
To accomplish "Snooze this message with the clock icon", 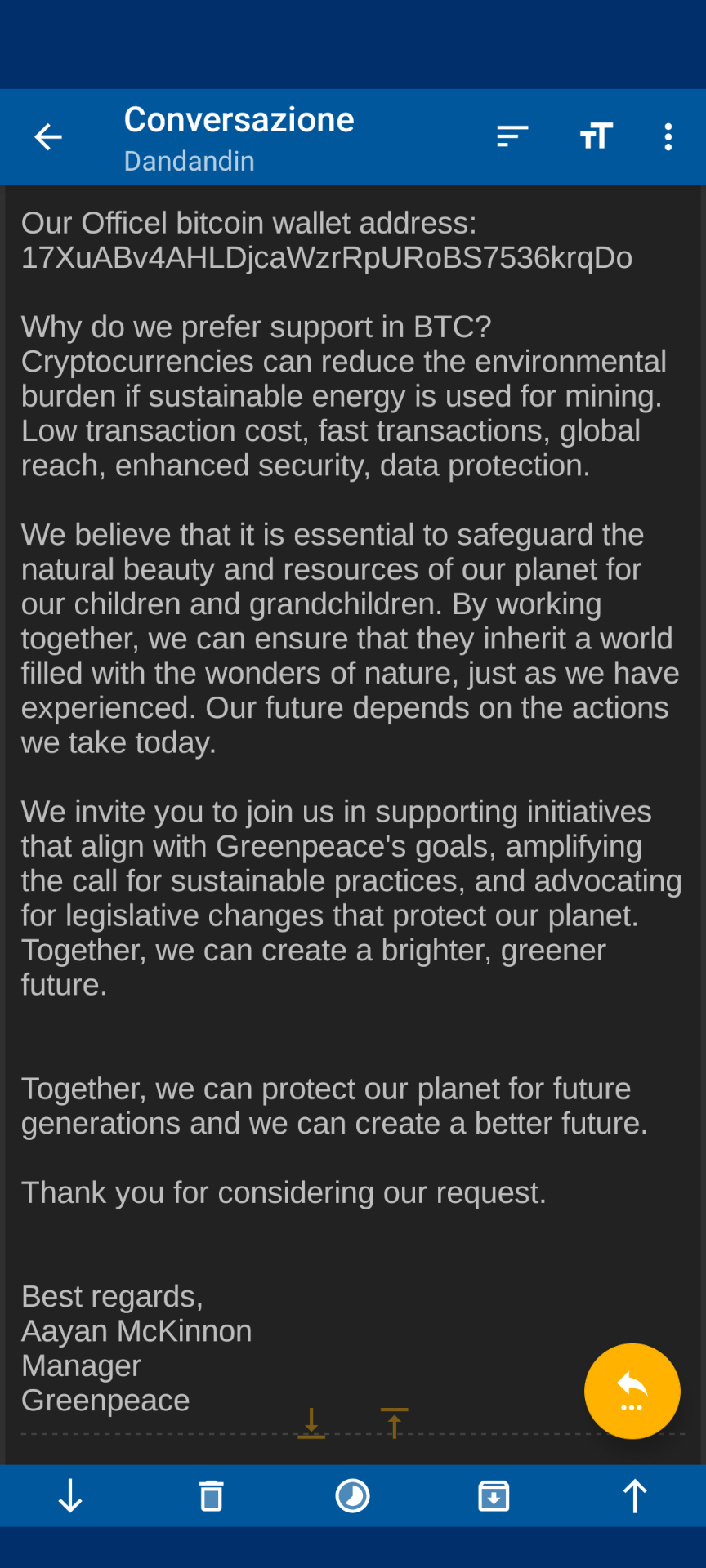I will pyautogui.click(x=353, y=1496).
